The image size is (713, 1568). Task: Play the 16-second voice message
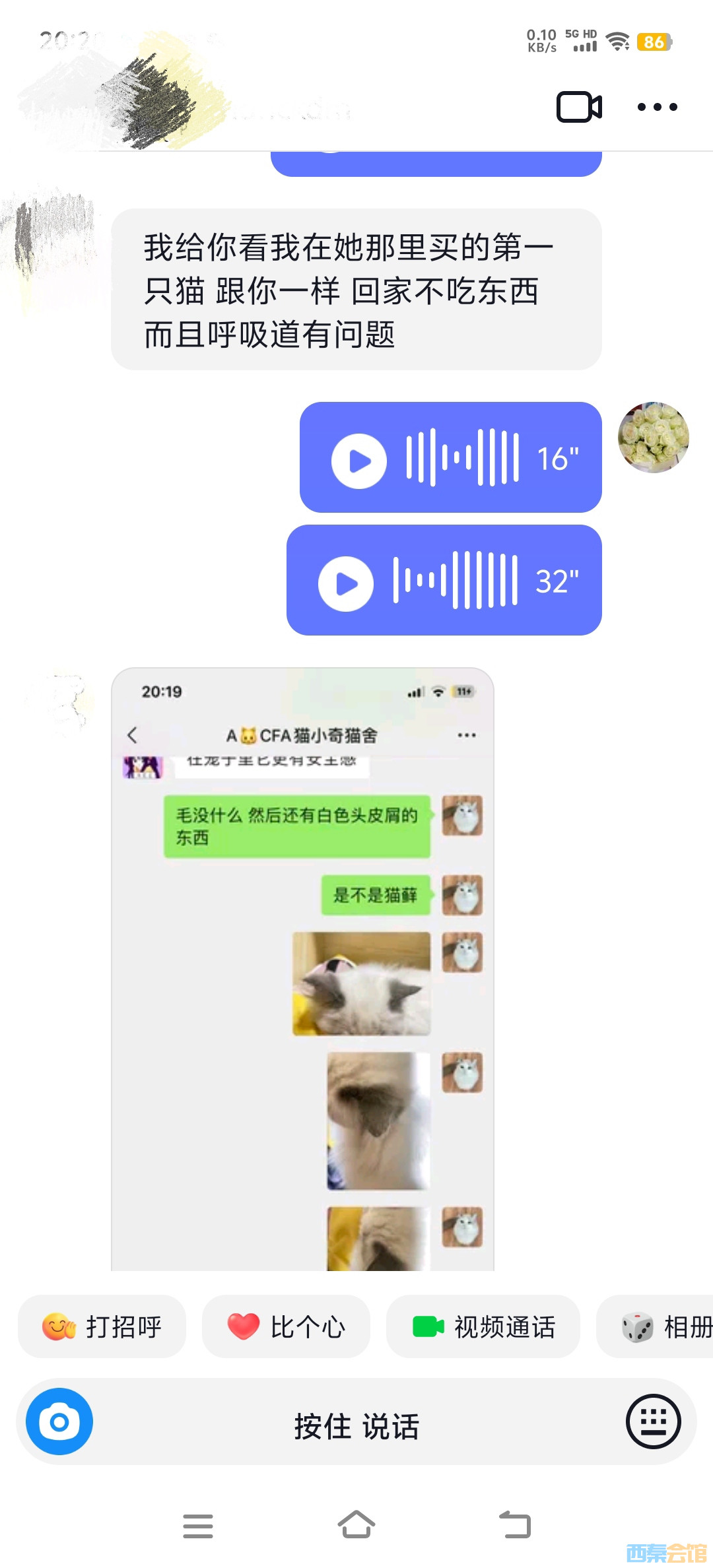point(359,461)
